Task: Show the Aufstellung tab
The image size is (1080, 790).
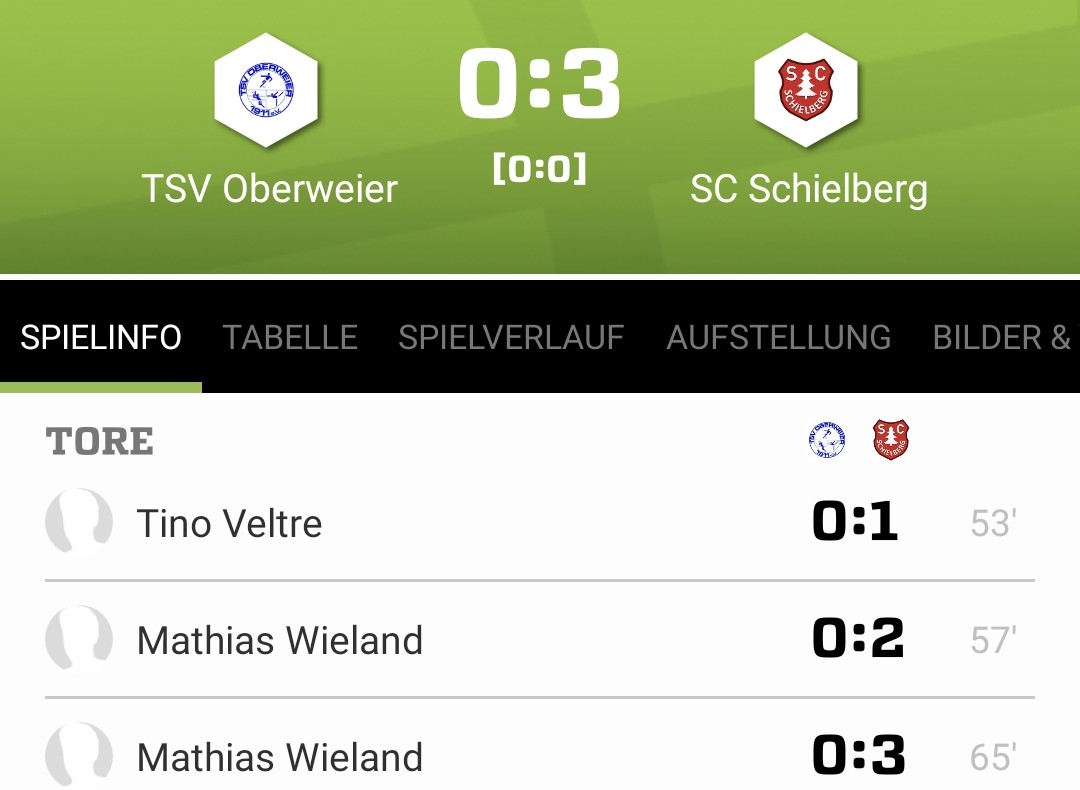Action: click(778, 337)
